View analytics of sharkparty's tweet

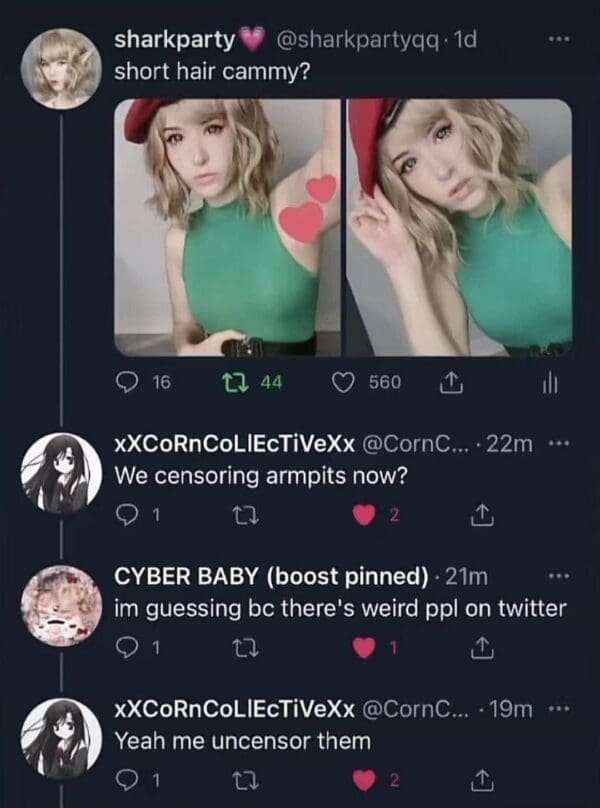(x=548, y=383)
